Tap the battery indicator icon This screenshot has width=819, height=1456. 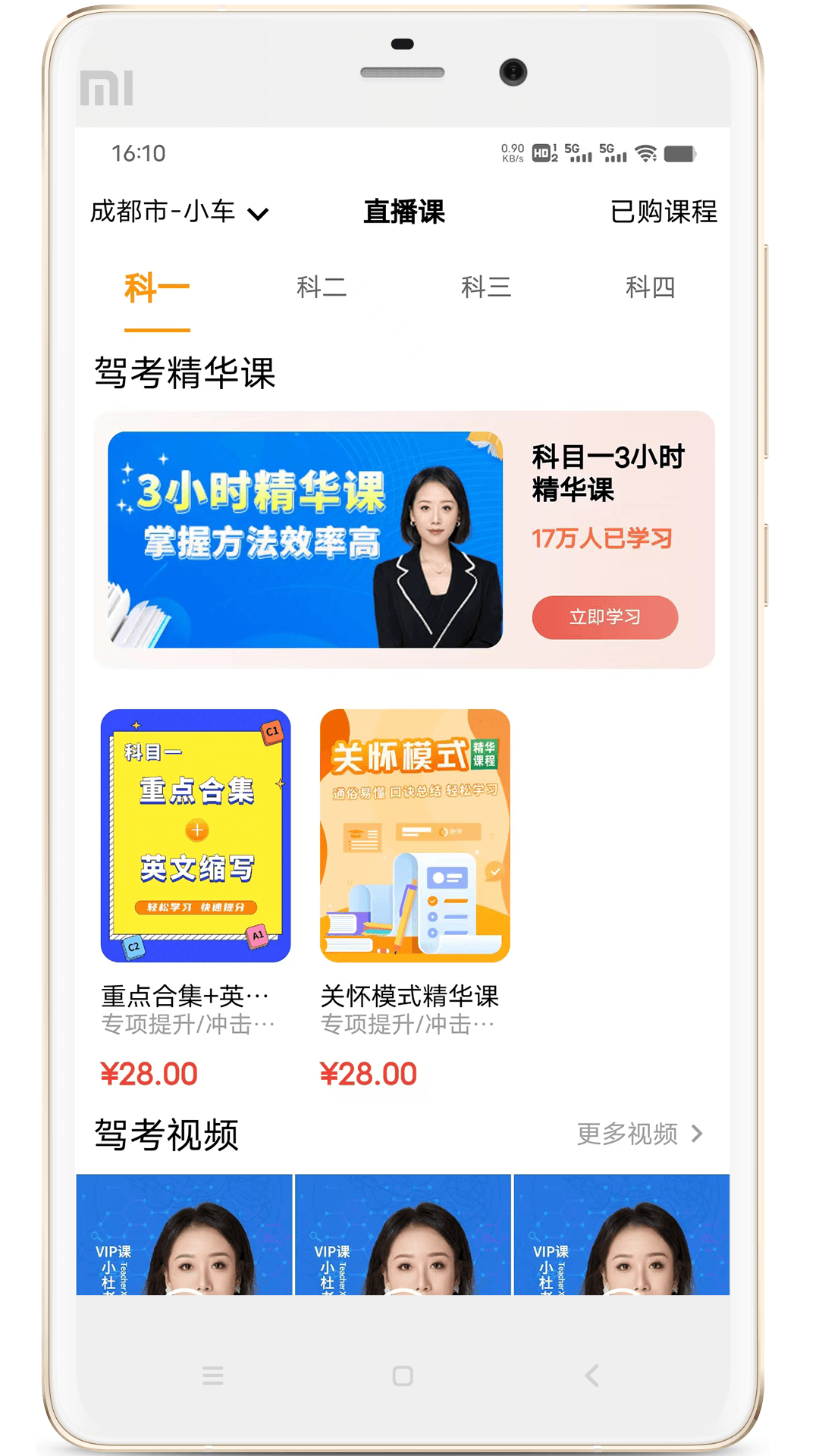coord(680,152)
